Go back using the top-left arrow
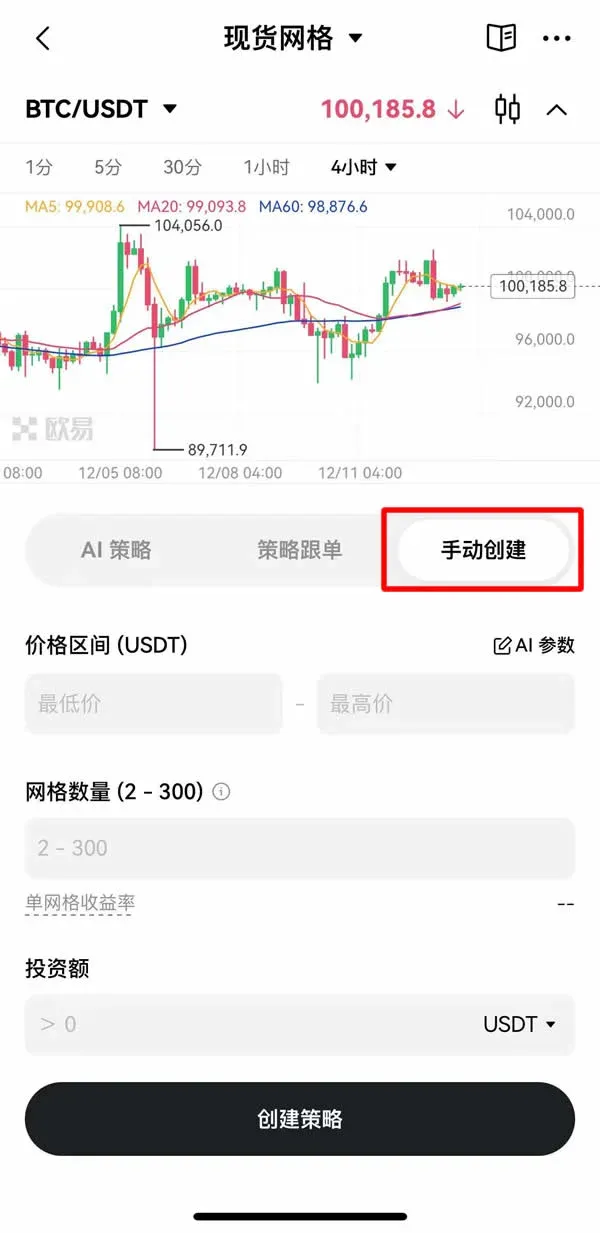This screenshot has height=1233, width=600. [x=42, y=39]
